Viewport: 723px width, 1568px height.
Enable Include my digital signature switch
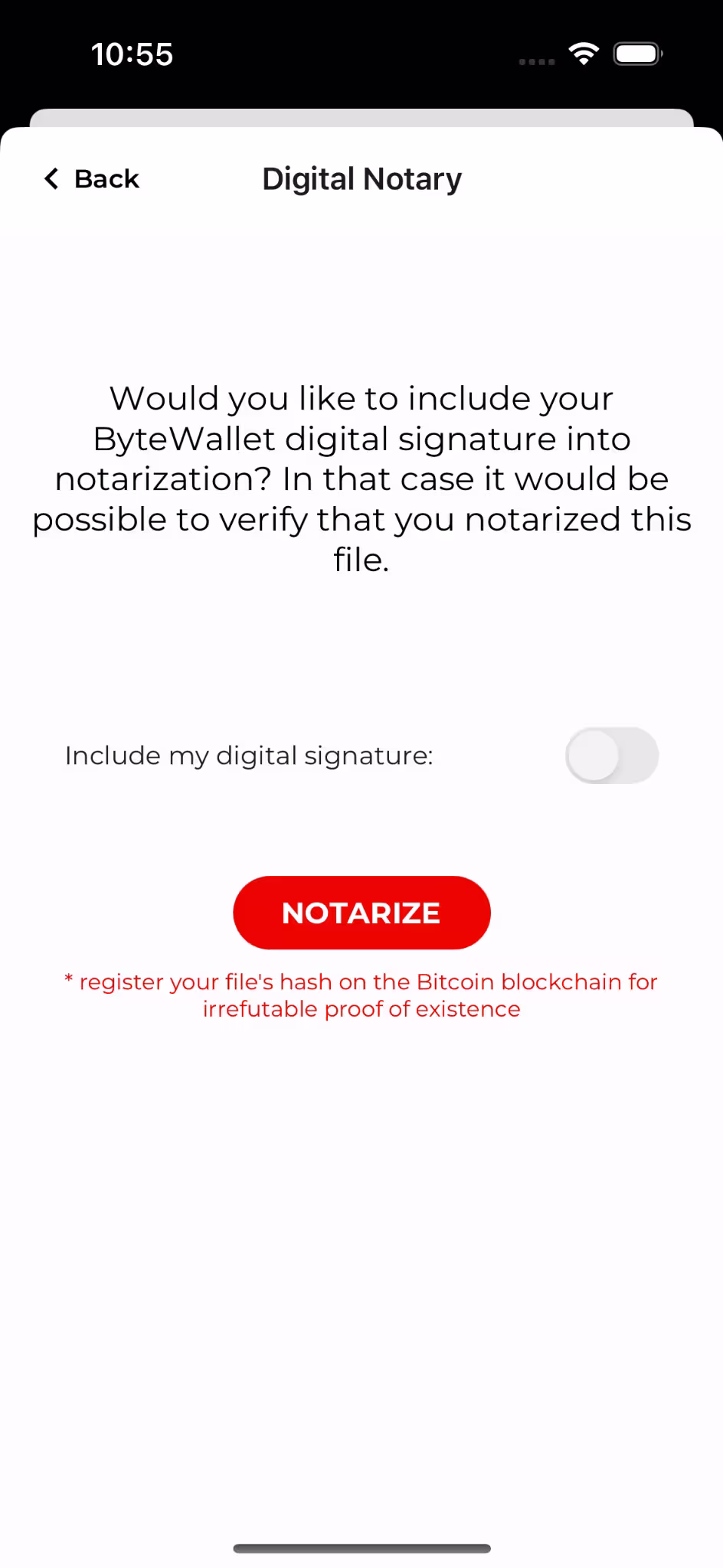pyautogui.click(x=611, y=756)
